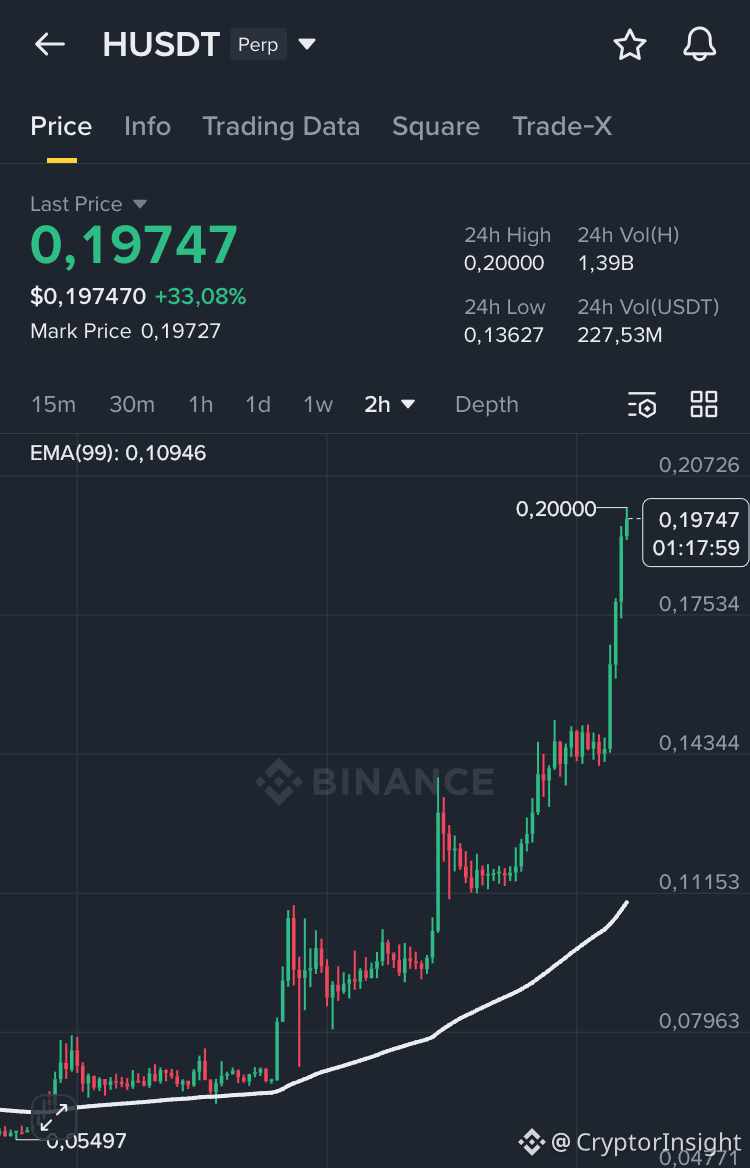Image resolution: width=750 pixels, height=1168 pixels.
Task: Enable the 1w candle interval
Action: pyautogui.click(x=317, y=405)
